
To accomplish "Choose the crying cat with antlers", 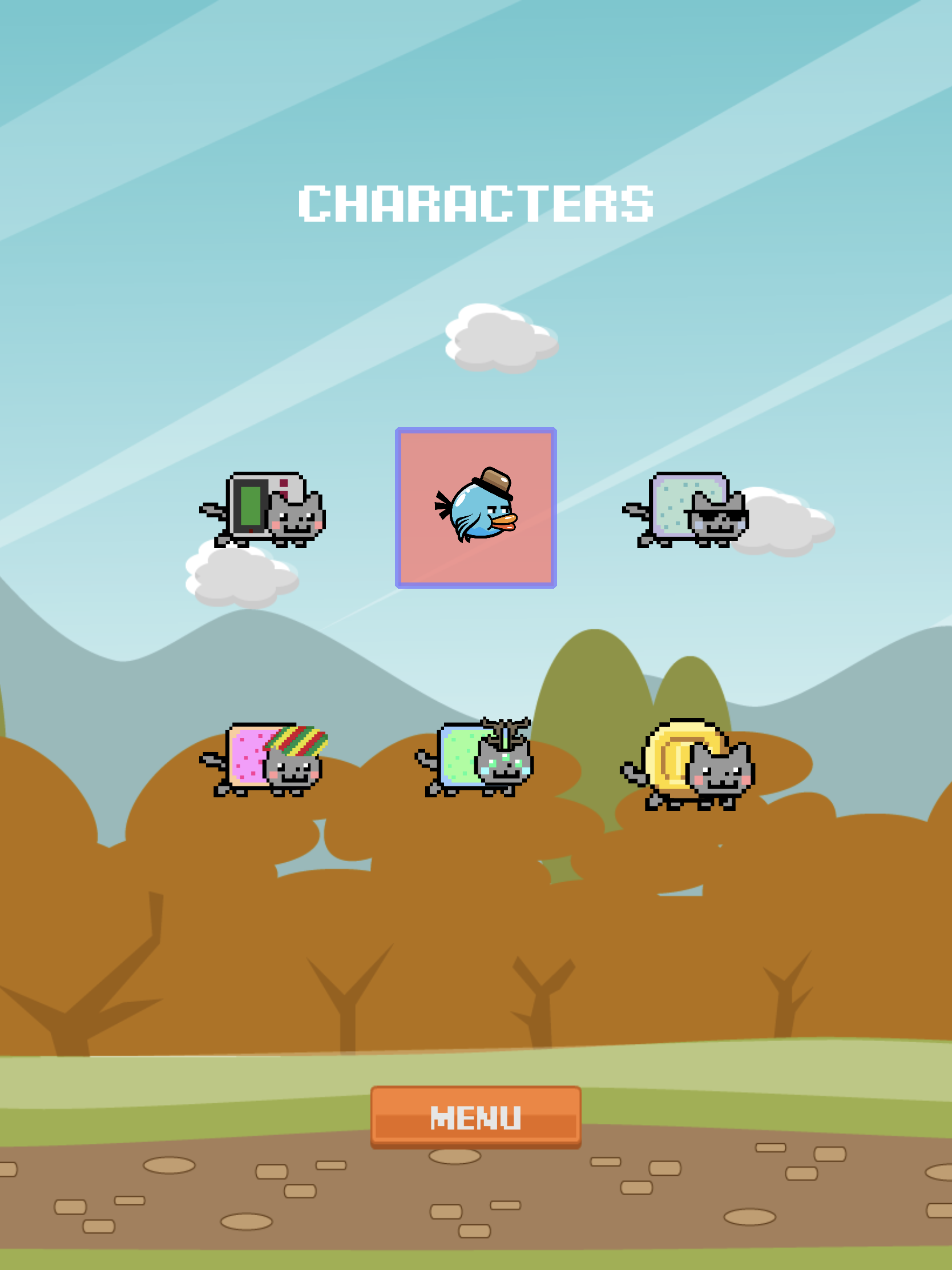I will pyautogui.click(x=475, y=758).
